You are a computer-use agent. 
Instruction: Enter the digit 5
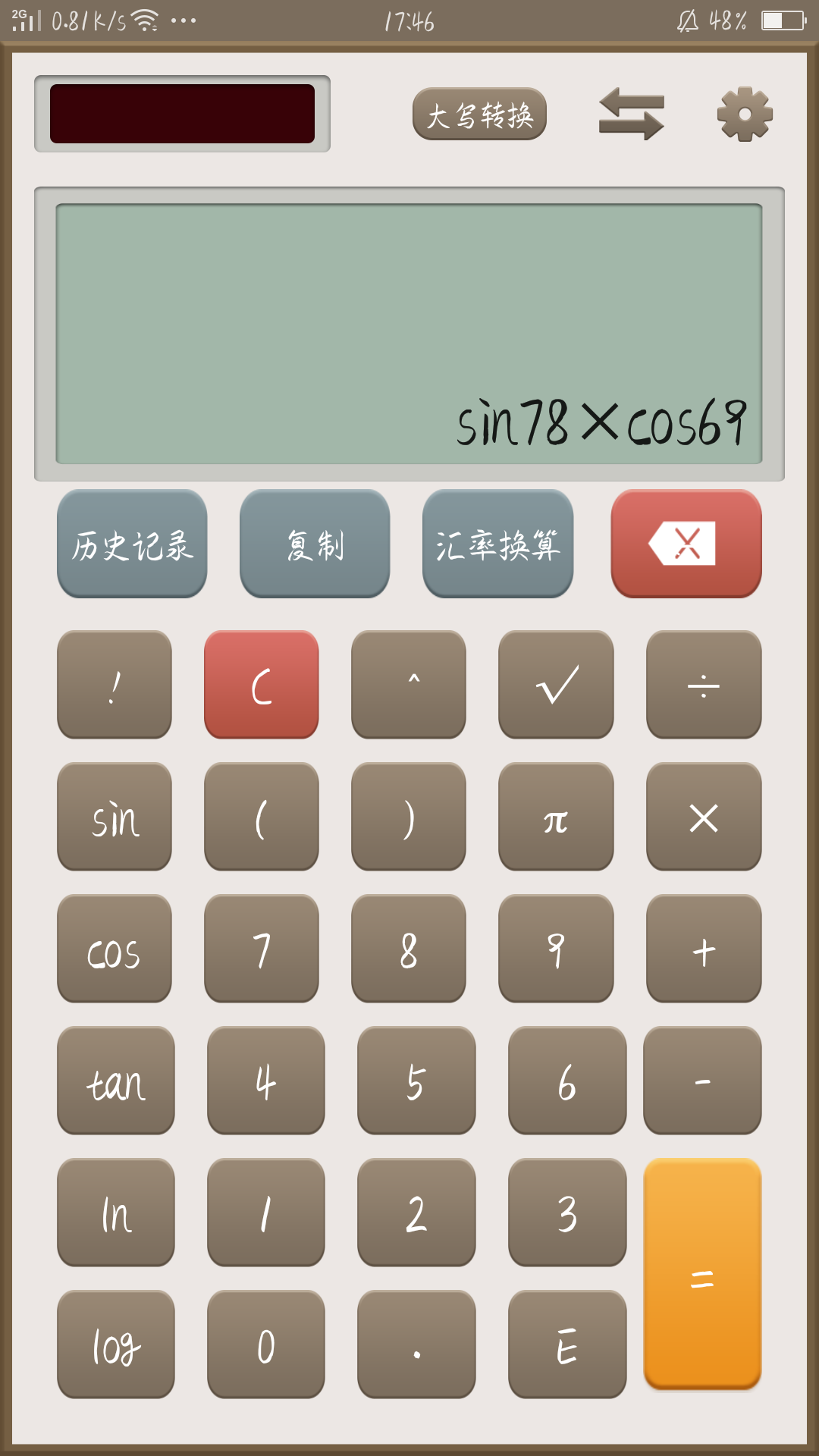[x=416, y=1081]
